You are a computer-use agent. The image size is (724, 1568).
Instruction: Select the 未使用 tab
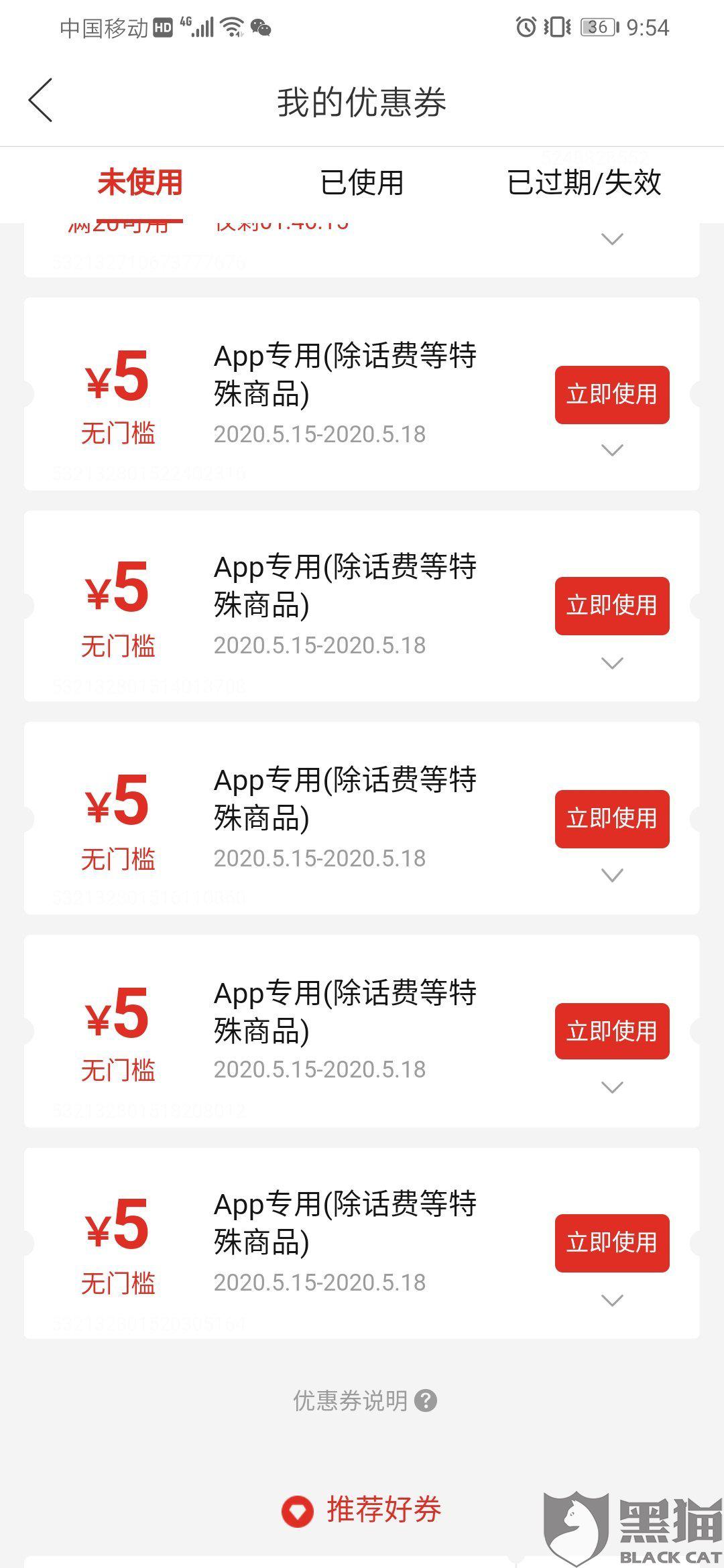140,182
